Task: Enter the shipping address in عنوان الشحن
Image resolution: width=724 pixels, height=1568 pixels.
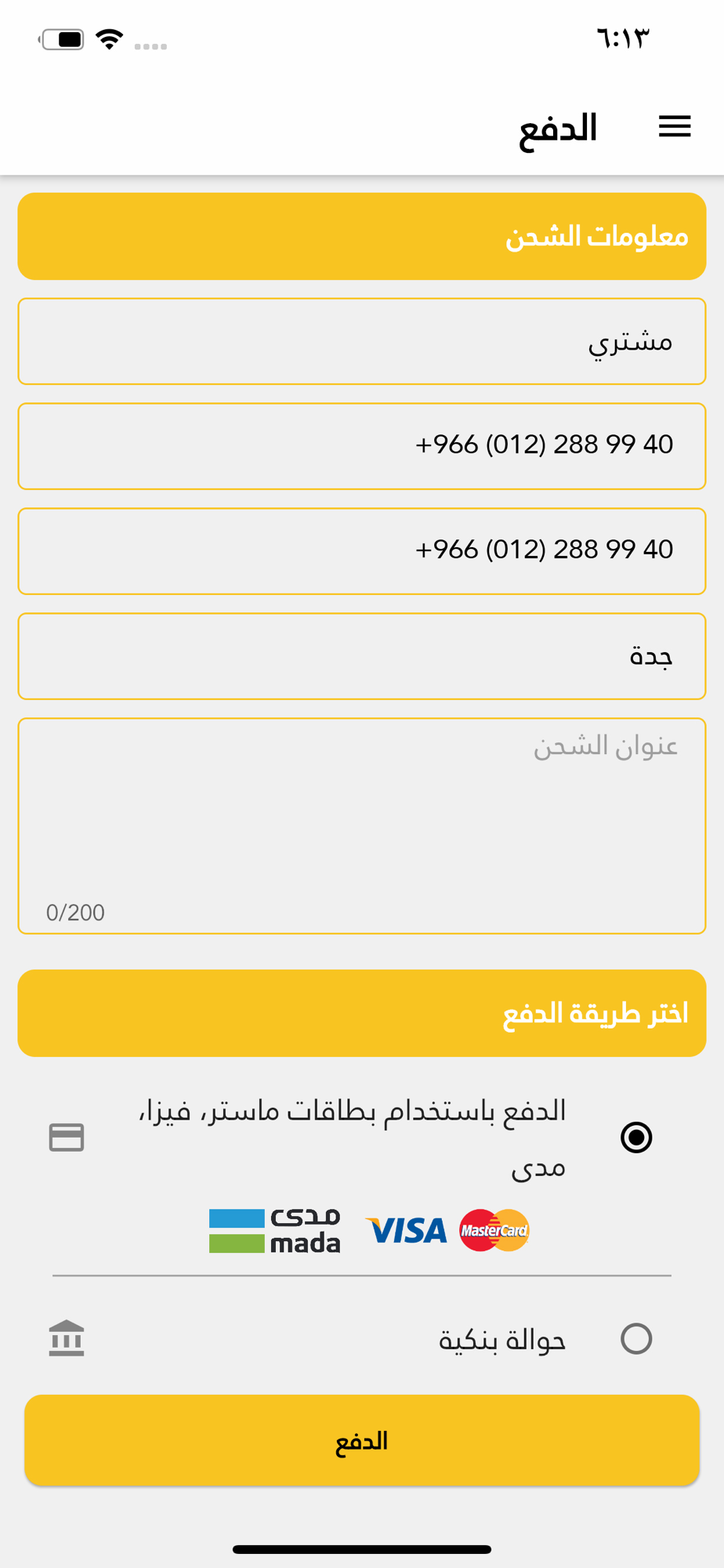Action: click(x=362, y=826)
